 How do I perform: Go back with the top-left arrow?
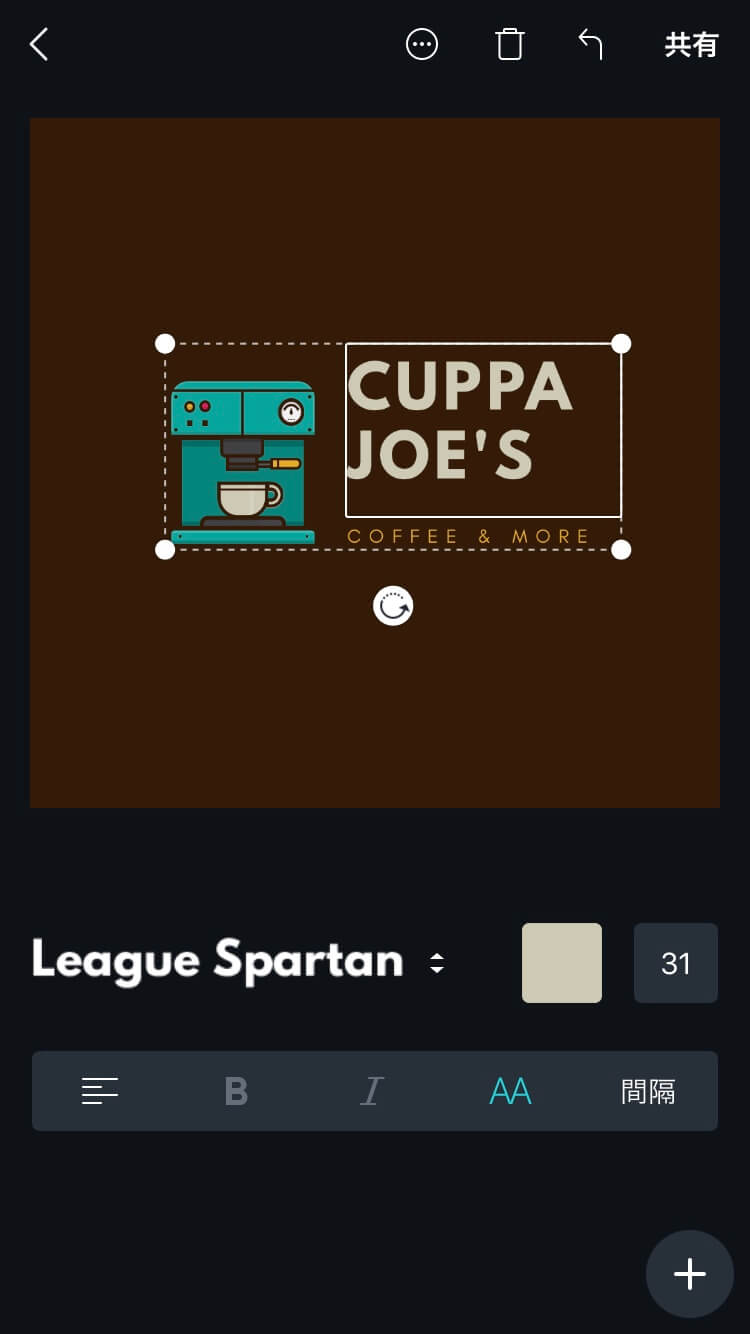39,44
